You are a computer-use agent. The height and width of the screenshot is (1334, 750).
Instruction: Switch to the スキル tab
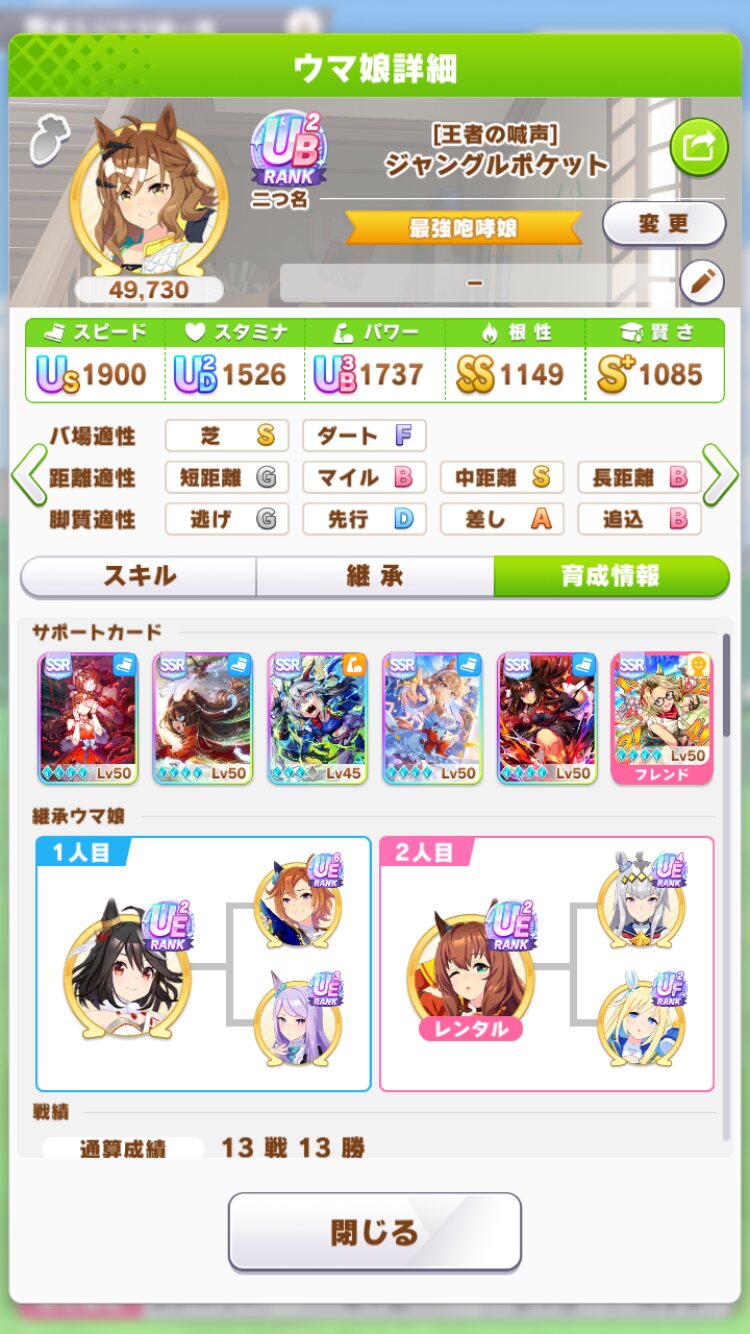click(139, 576)
